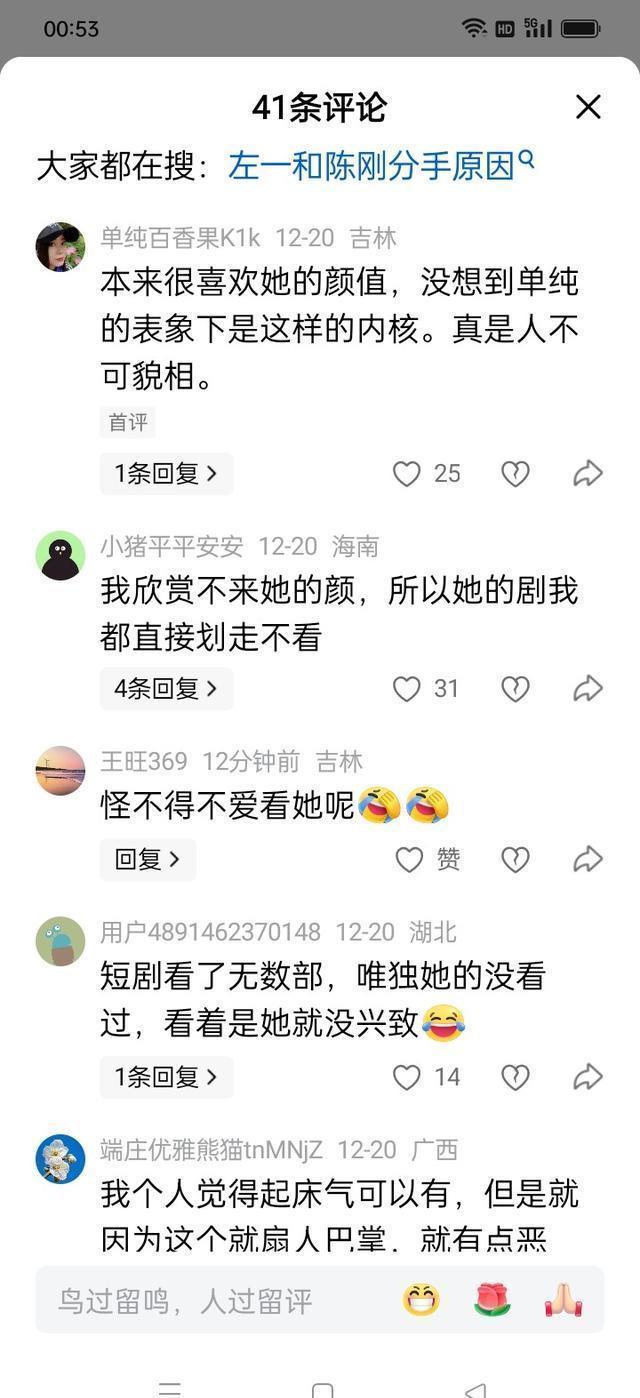
Task: Close the 41条评论 comments panel
Action: tap(588, 107)
